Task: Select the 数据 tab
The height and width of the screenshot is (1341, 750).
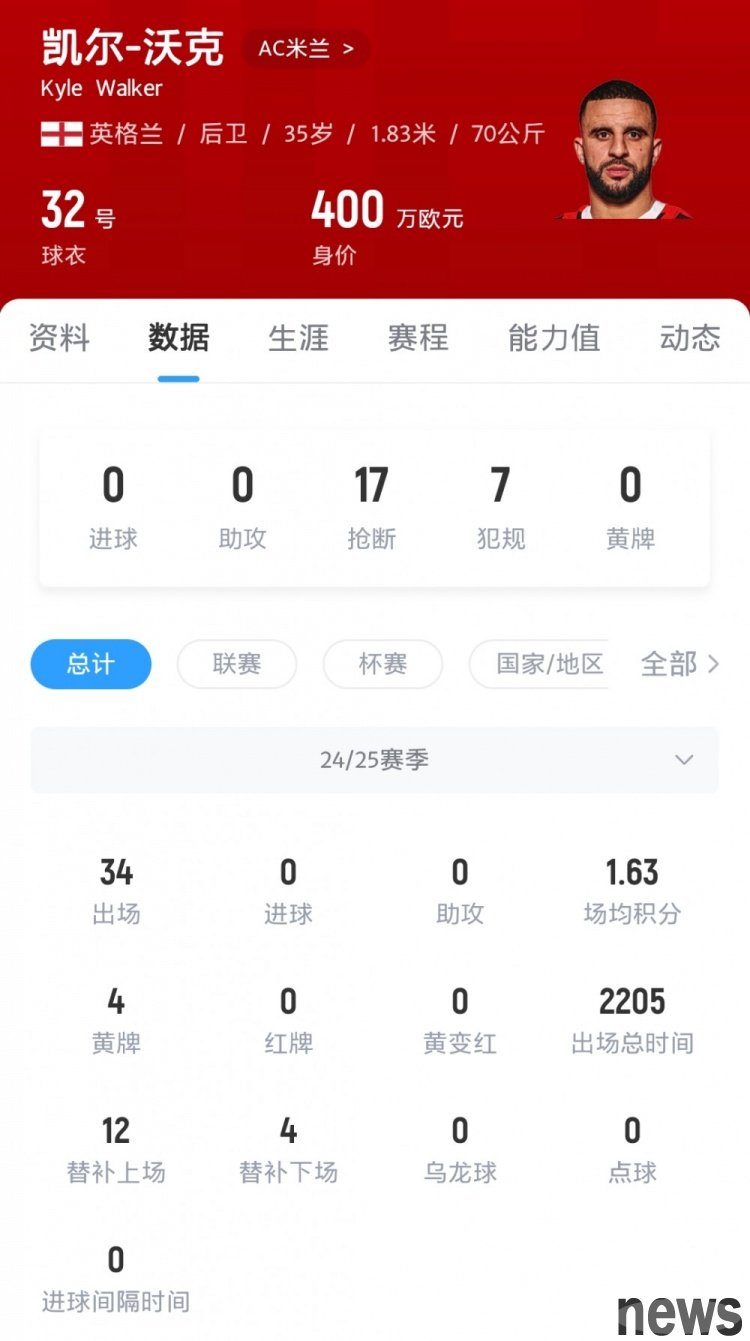Action: (x=179, y=338)
